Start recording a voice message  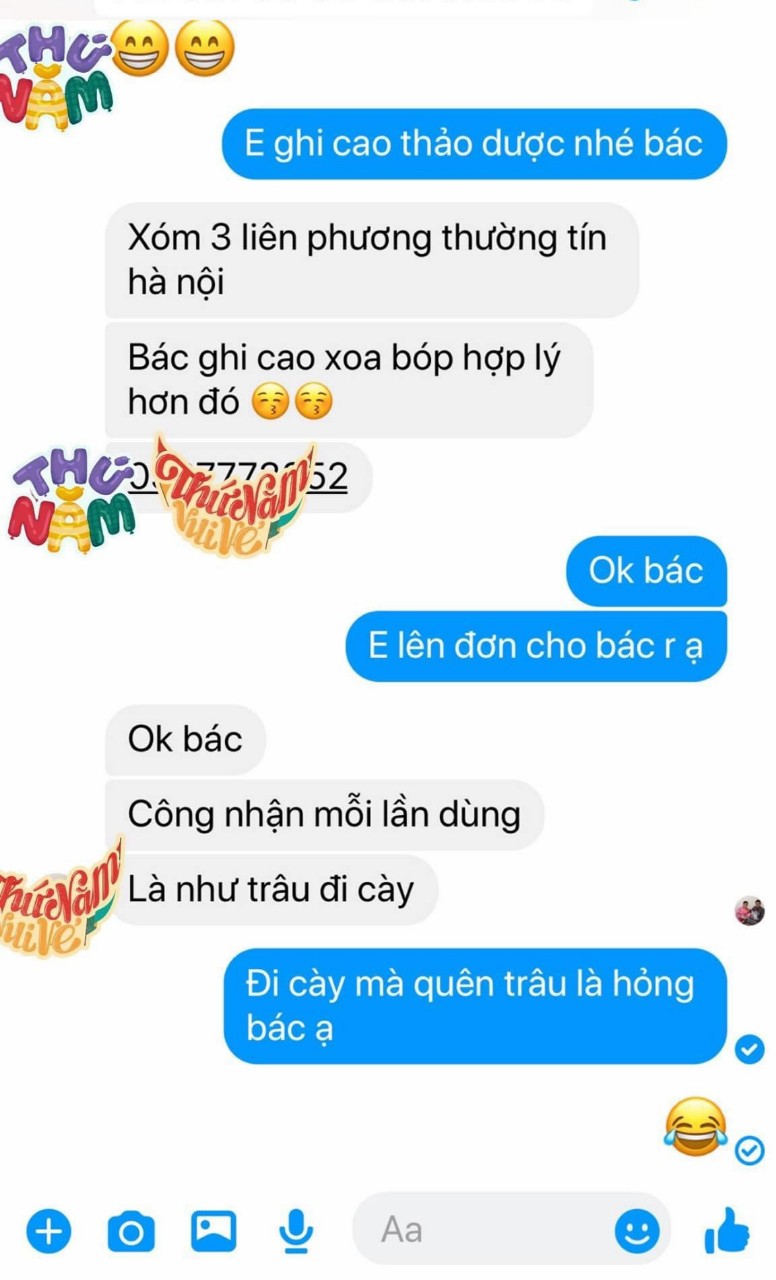click(x=295, y=1229)
